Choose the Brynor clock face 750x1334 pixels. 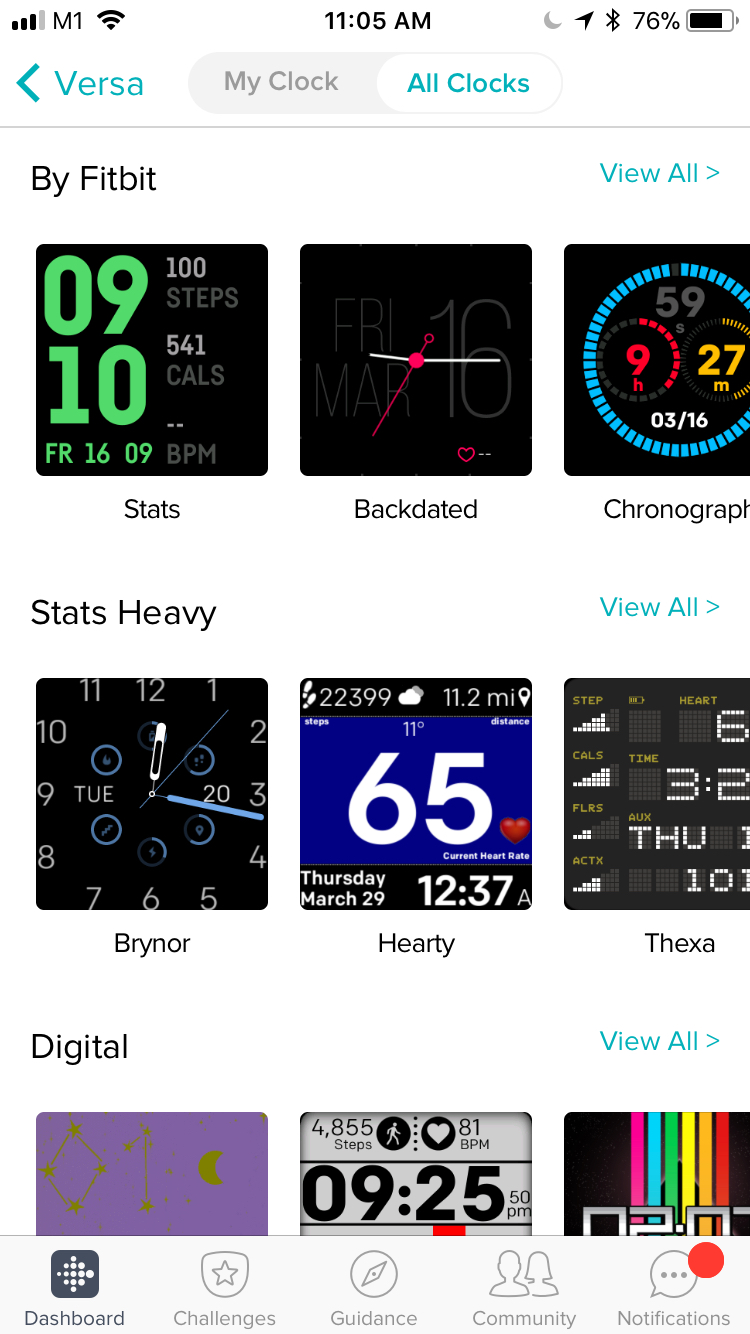[152, 794]
